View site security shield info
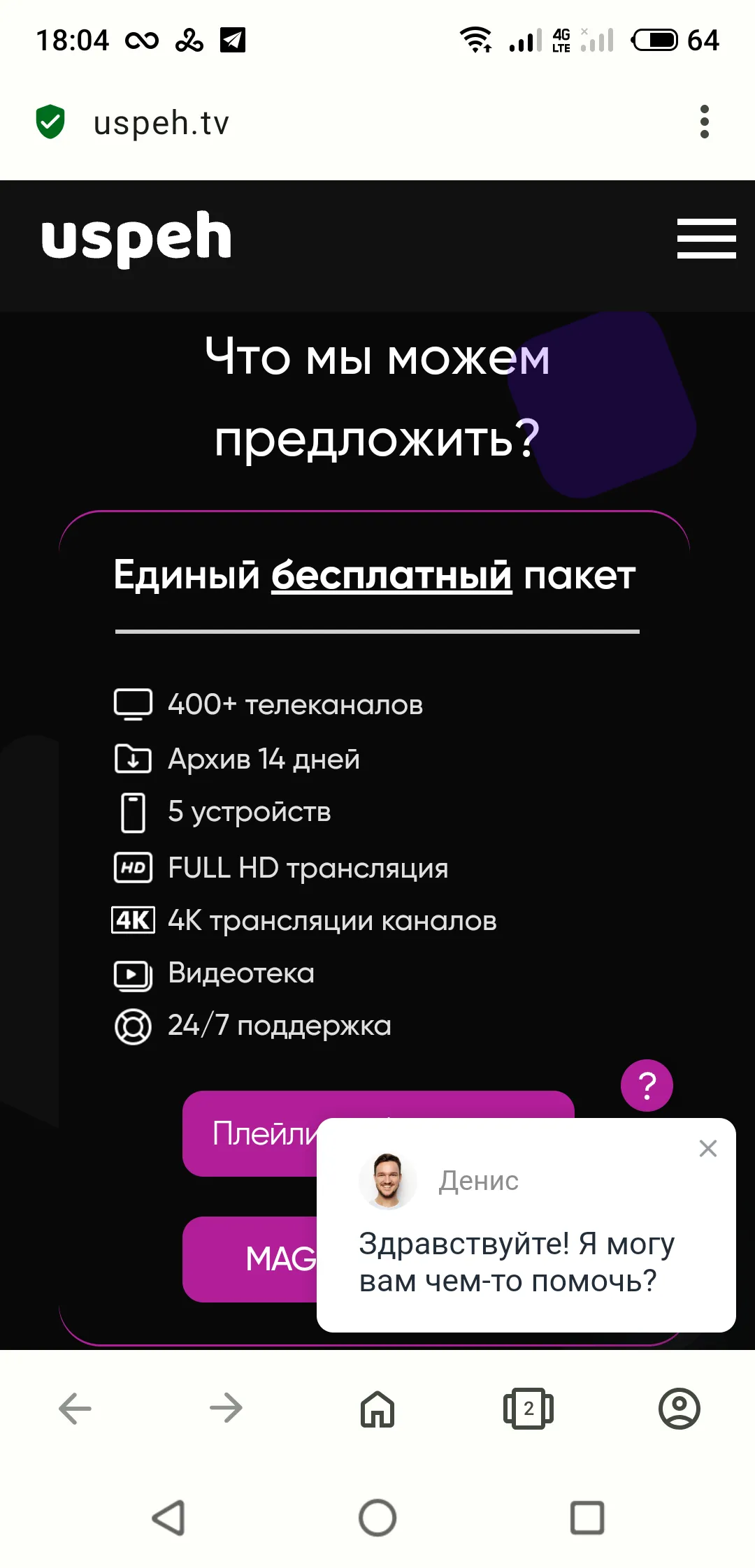Screen dimensions: 755x1568 tap(50, 122)
